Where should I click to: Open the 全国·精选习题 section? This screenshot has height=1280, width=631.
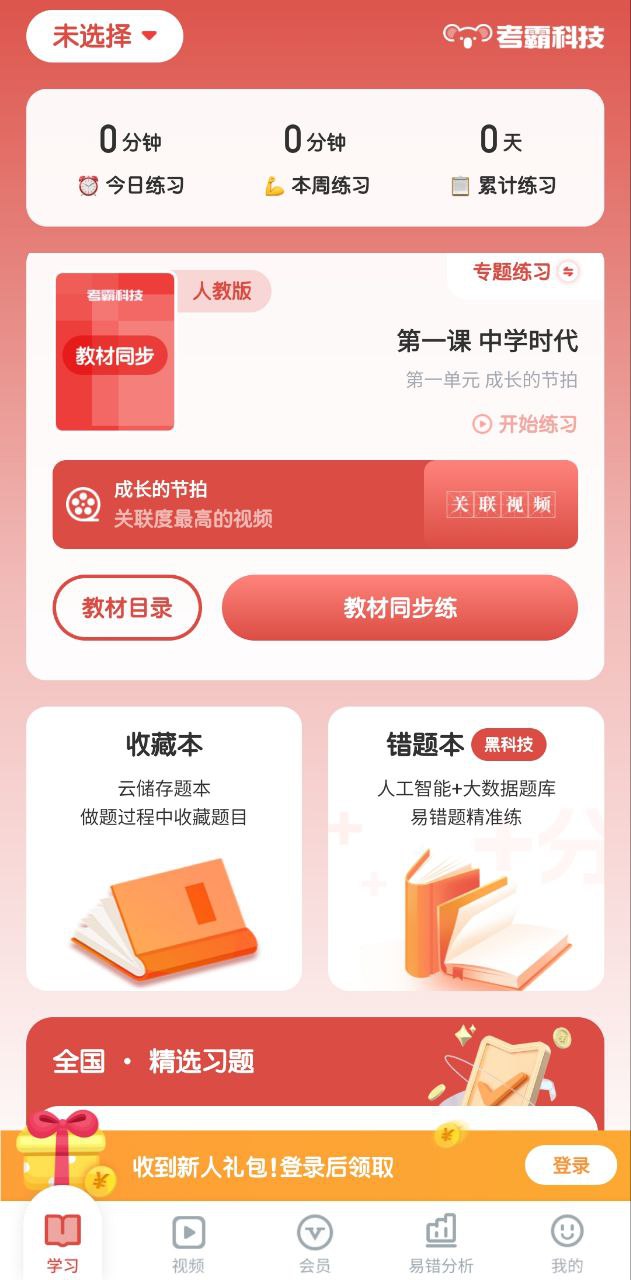(154, 1061)
